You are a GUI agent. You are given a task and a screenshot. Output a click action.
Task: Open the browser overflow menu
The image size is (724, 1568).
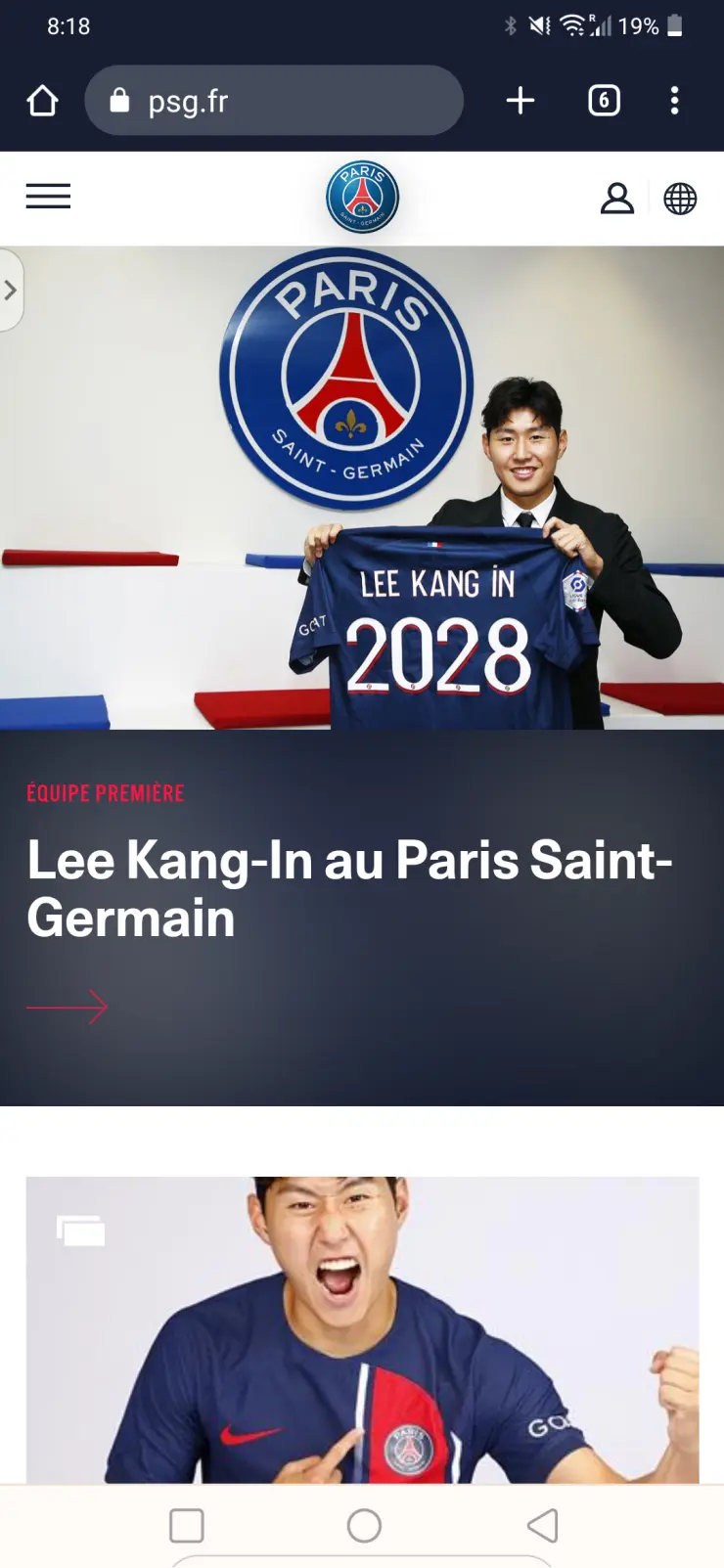(x=674, y=101)
